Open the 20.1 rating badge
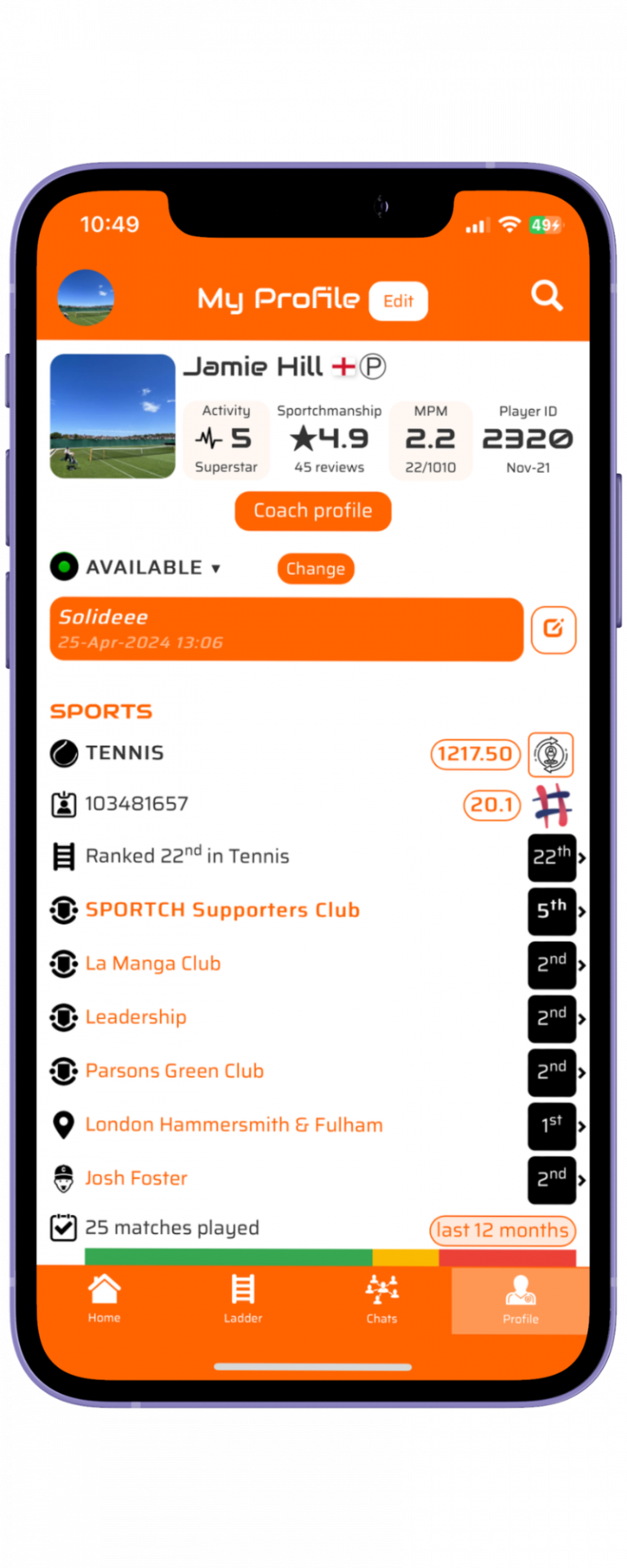Viewport: 627px width, 1568px height. click(491, 805)
